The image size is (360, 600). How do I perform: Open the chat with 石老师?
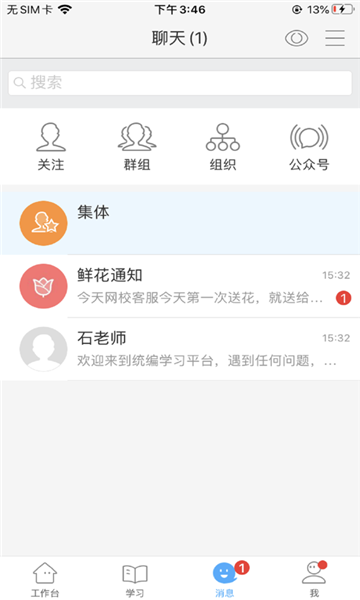180,349
